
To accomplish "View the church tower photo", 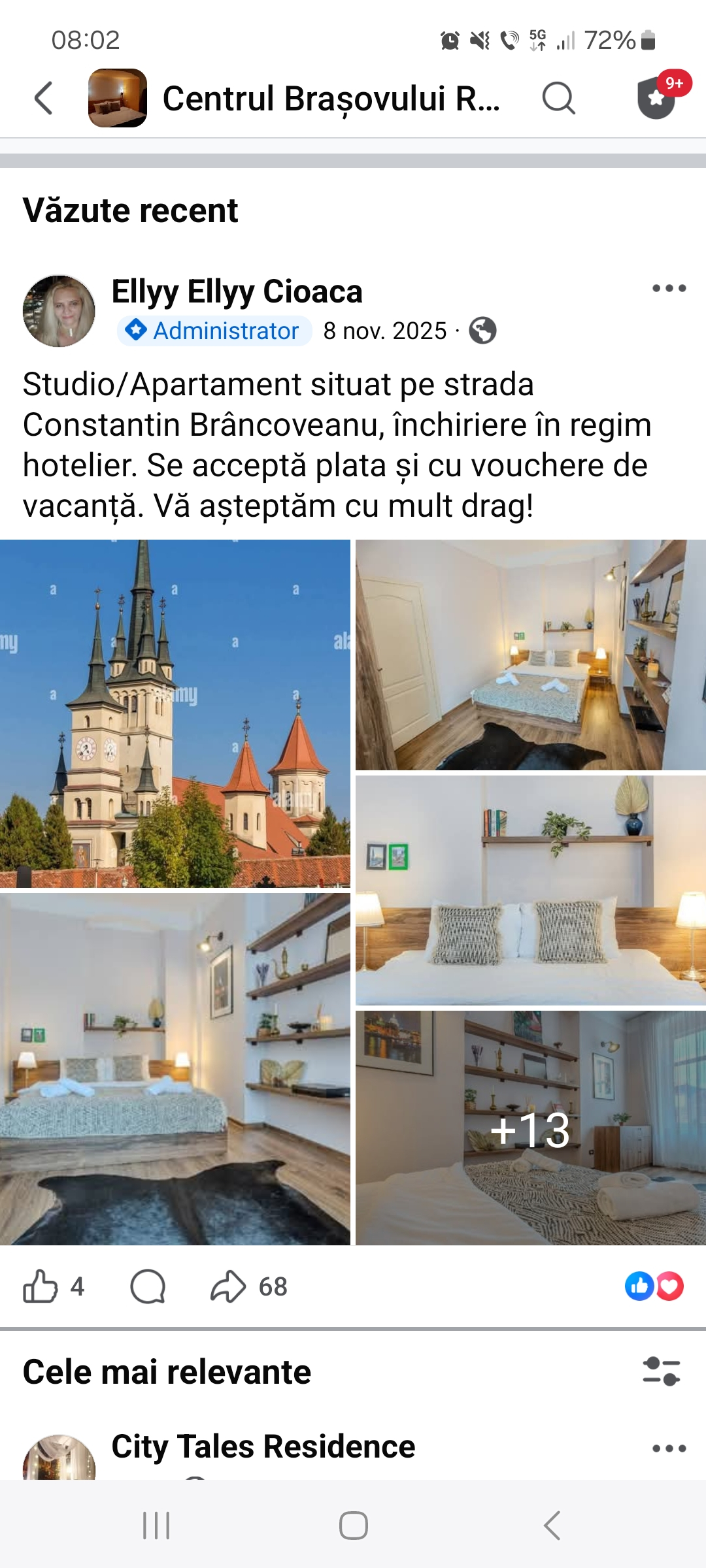I will click(175, 713).
